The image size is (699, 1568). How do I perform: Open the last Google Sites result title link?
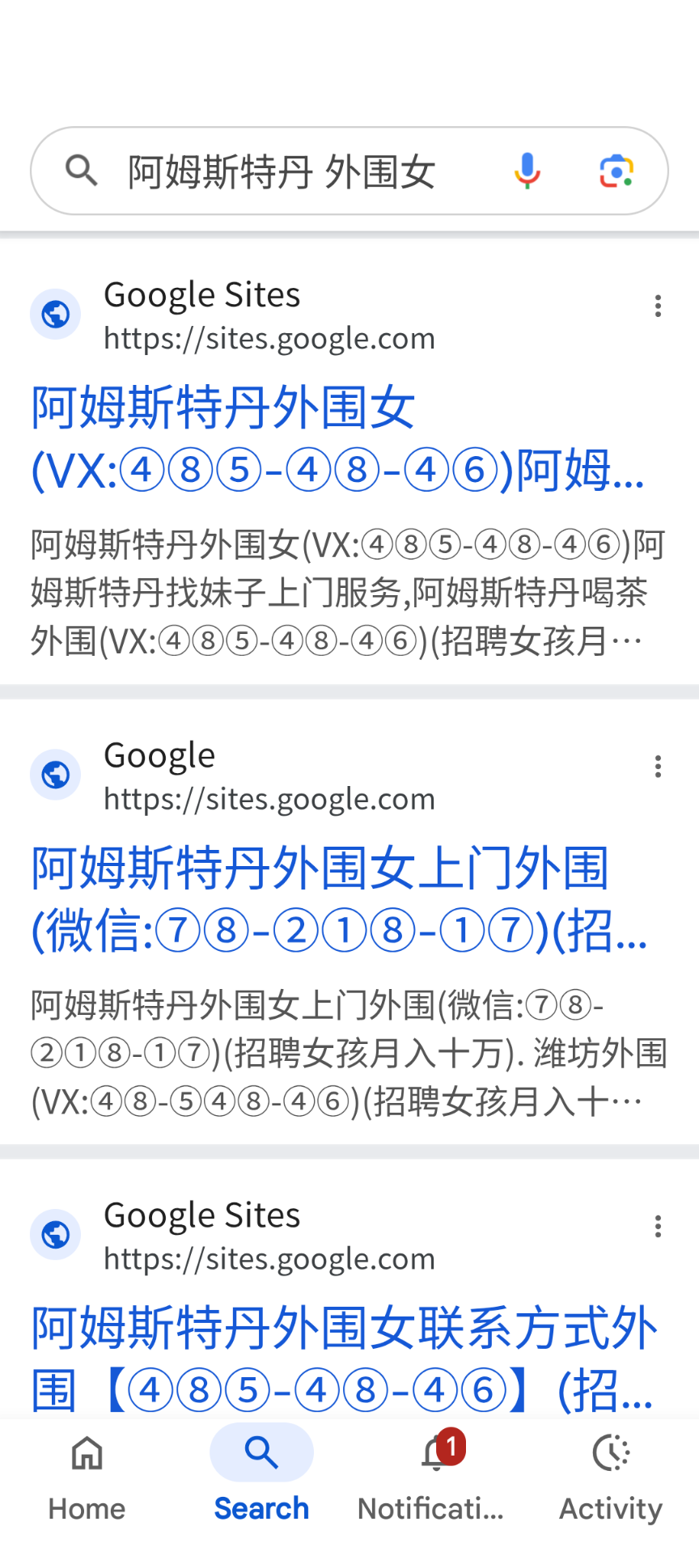click(343, 1358)
